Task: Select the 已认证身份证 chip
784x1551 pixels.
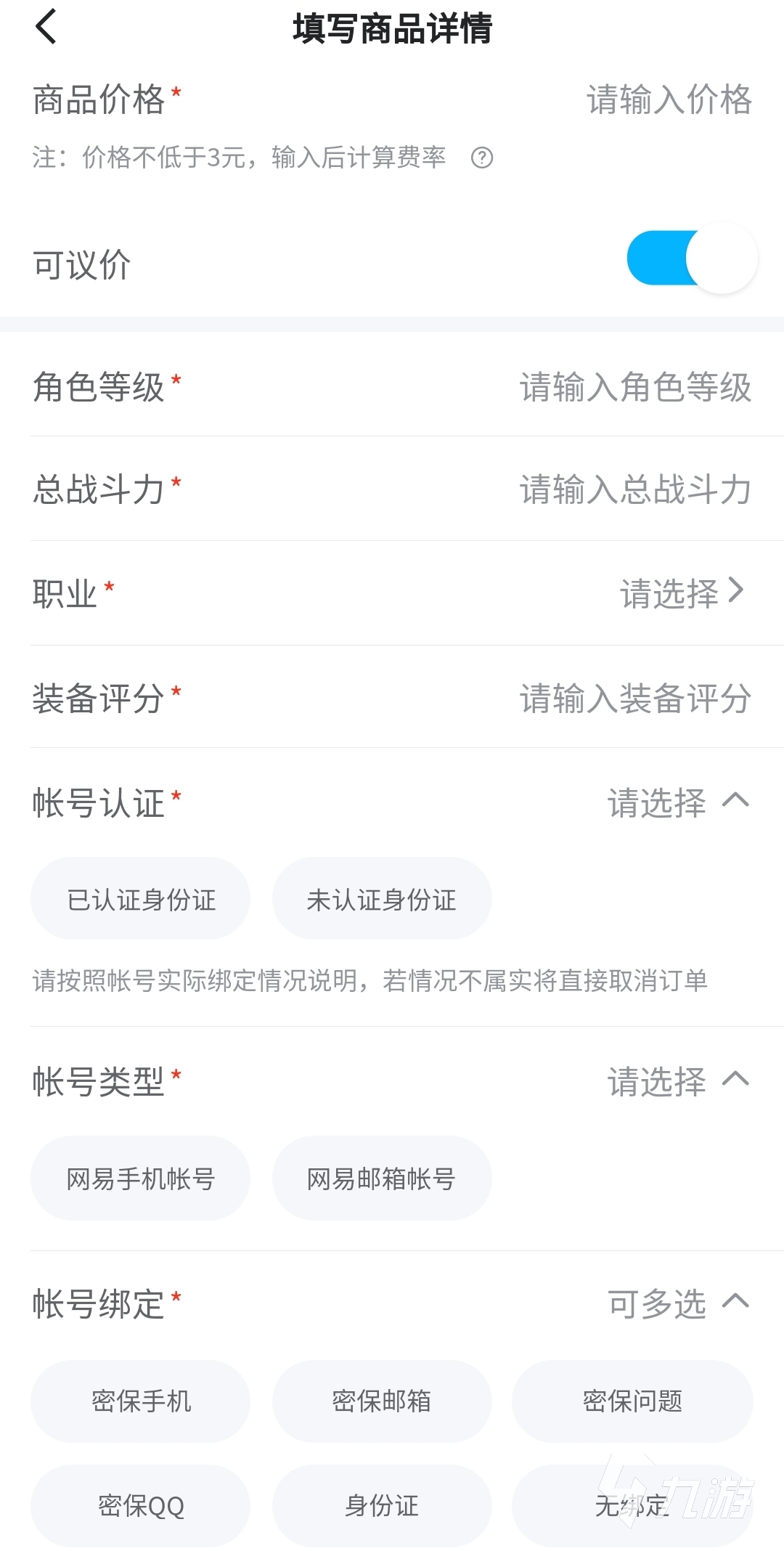Action: (141, 900)
